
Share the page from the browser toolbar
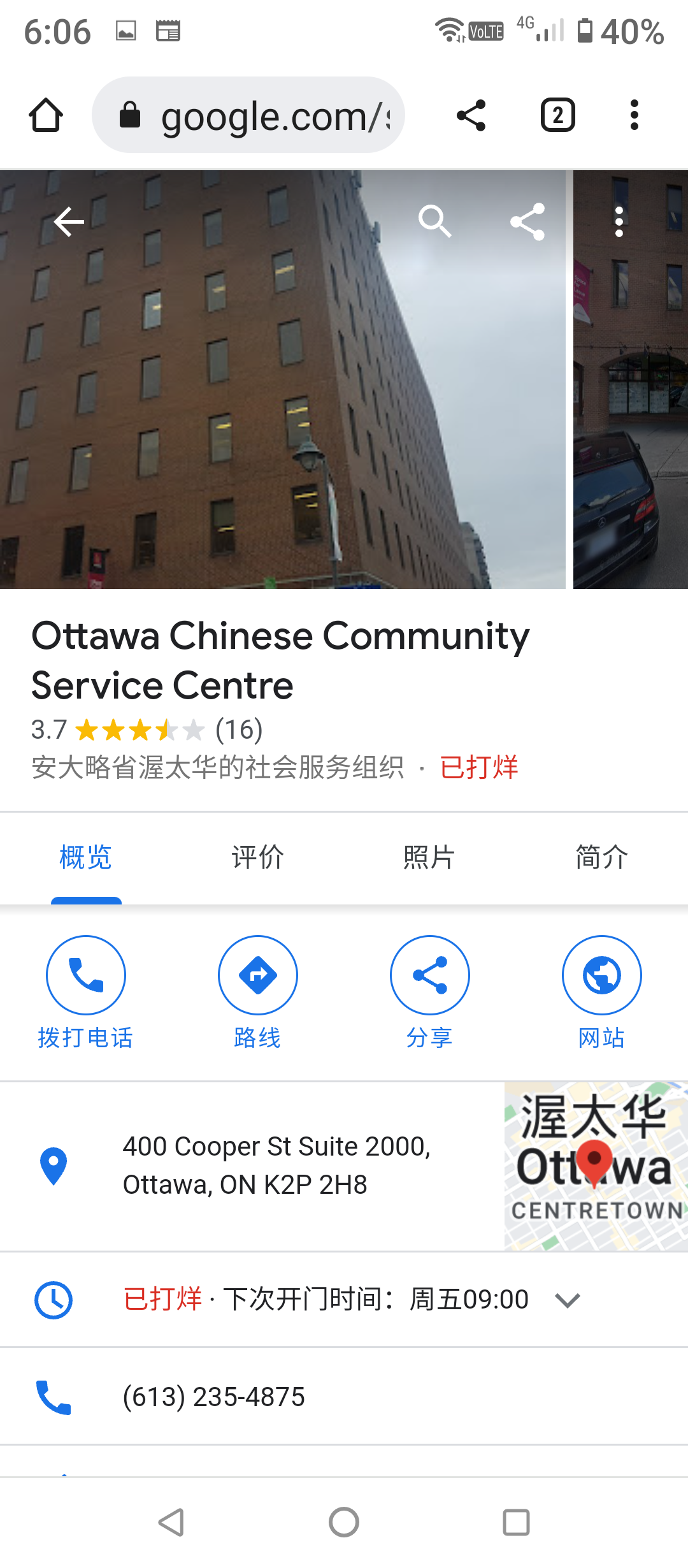click(x=471, y=115)
